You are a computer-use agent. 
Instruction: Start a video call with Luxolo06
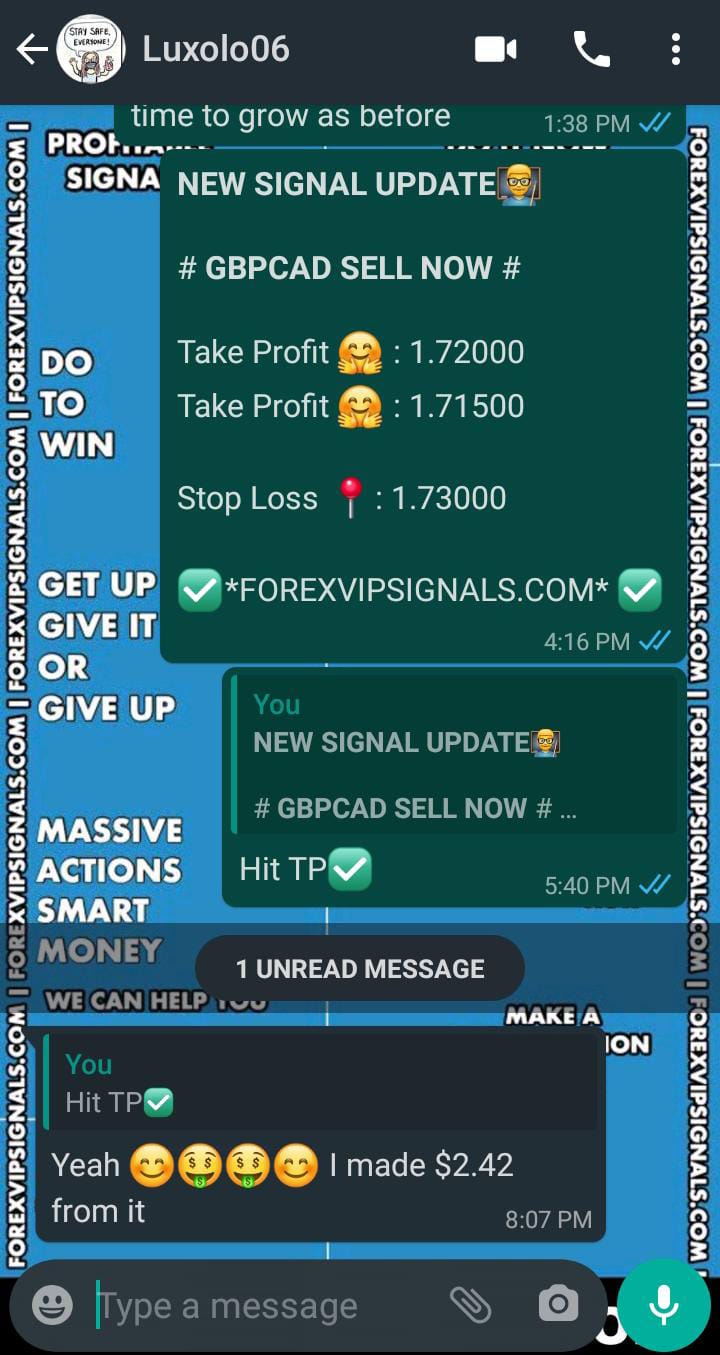pyautogui.click(x=496, y=49)
